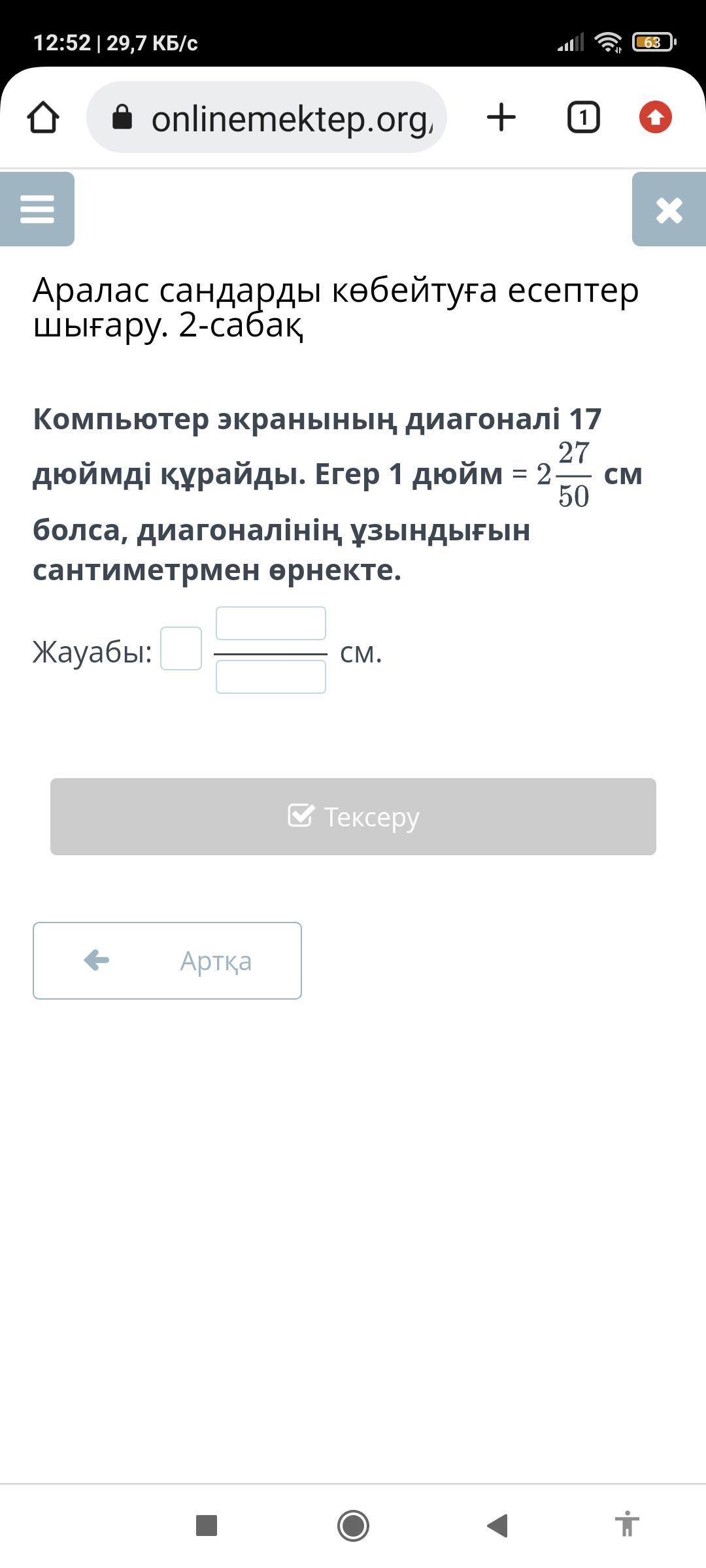Viewport: 706px width, 1568px height.
Task: Open a new browser tab
Action: (x=501, y=118)
